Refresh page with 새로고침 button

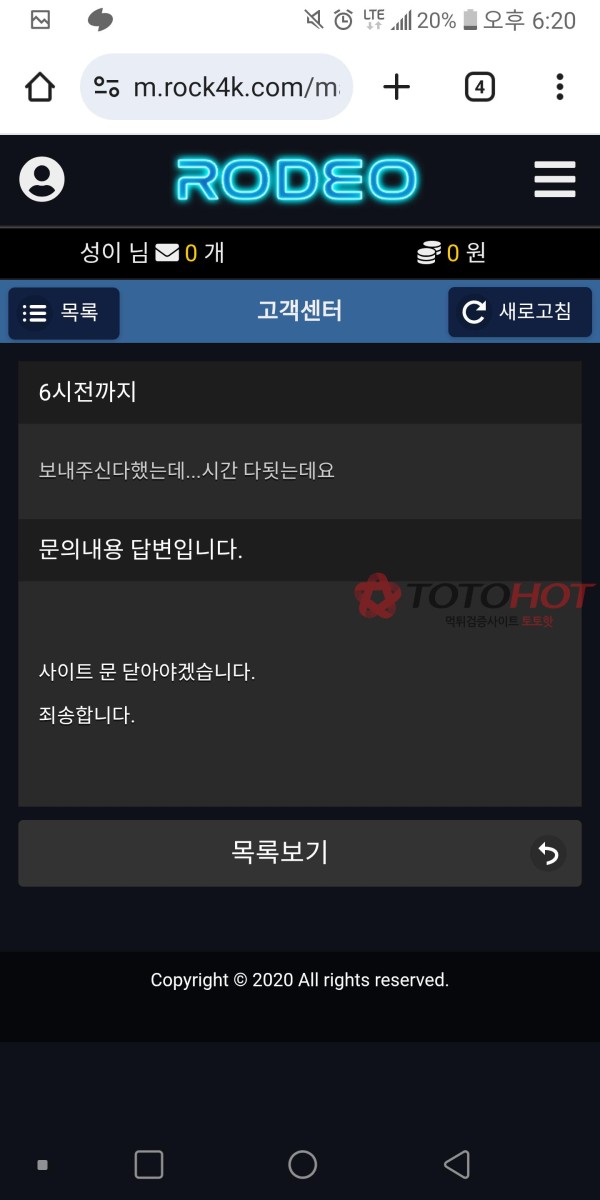519,312
